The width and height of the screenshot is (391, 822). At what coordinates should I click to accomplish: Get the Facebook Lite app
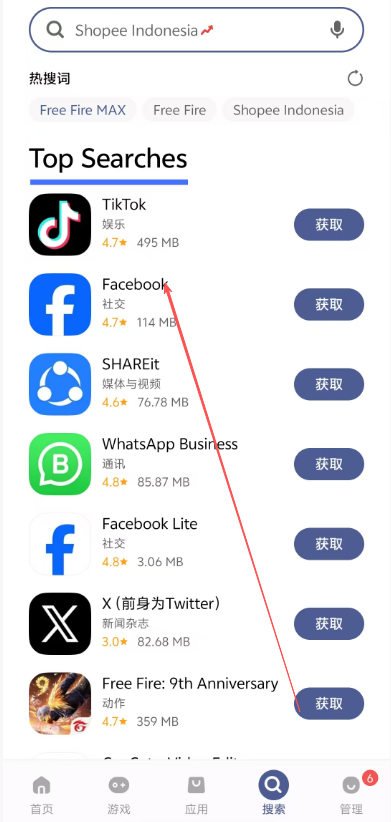tap(329, 544)
